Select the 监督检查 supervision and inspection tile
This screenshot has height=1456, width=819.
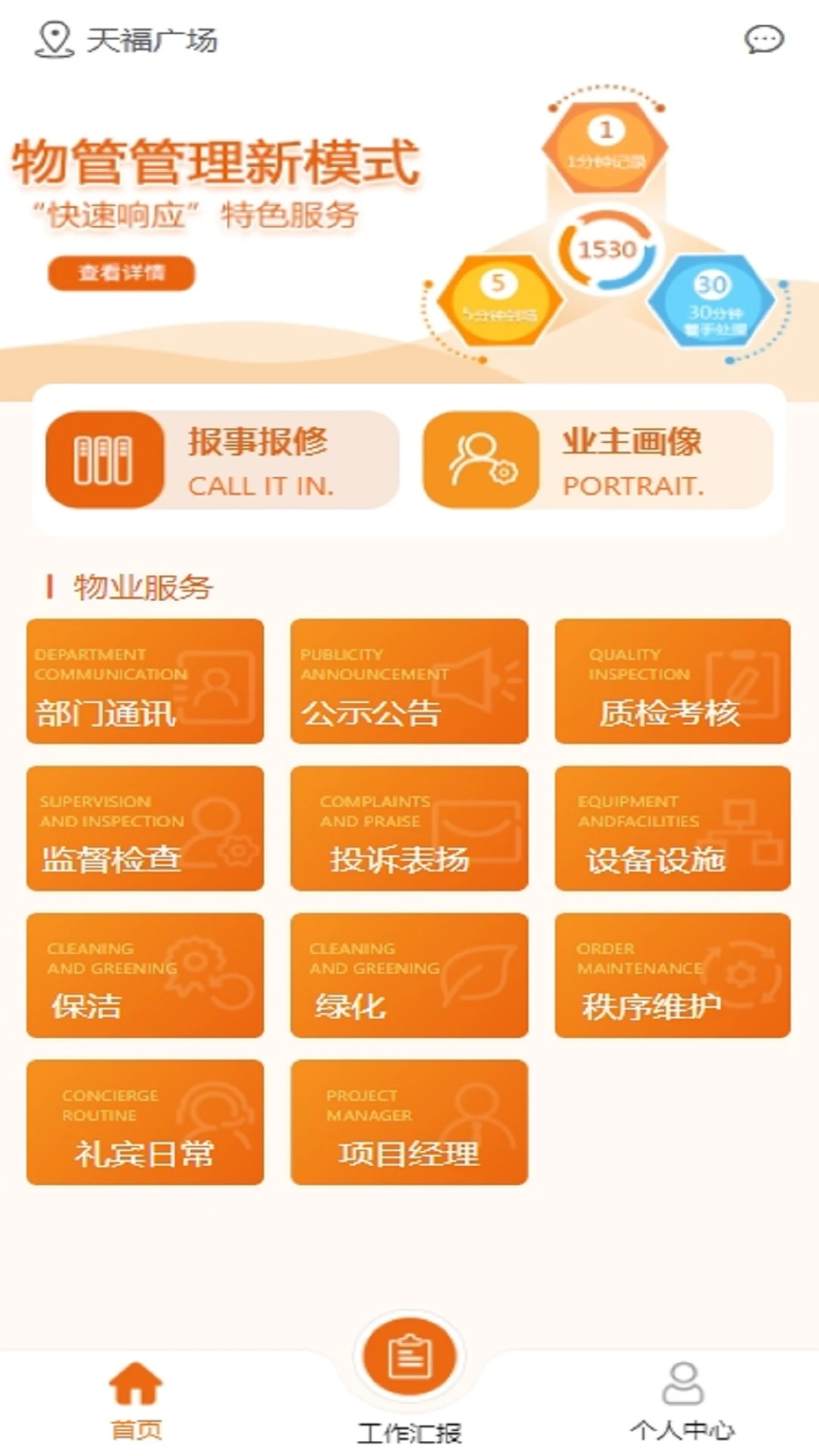coord(144,828)
